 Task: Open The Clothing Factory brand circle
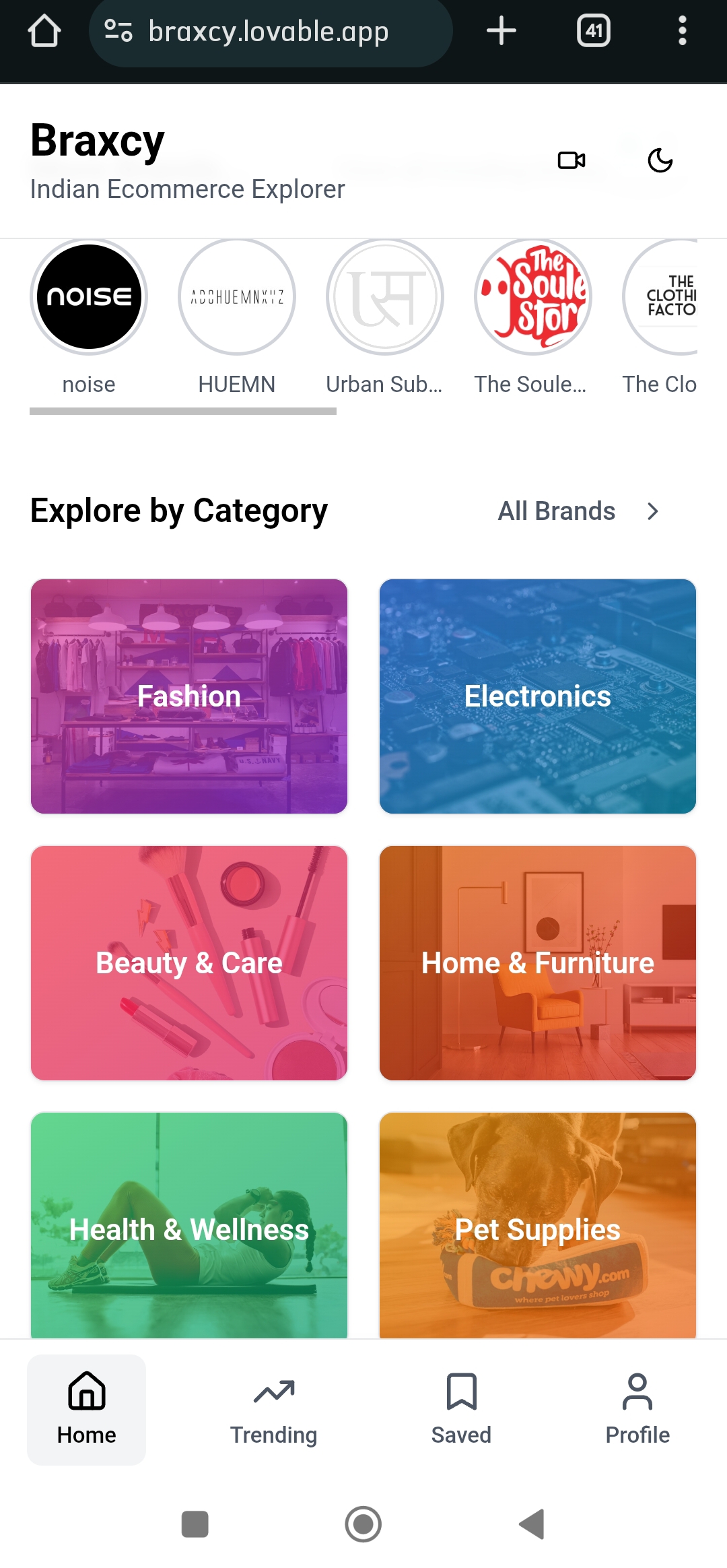pyautogui.click(x=663, y=297)
